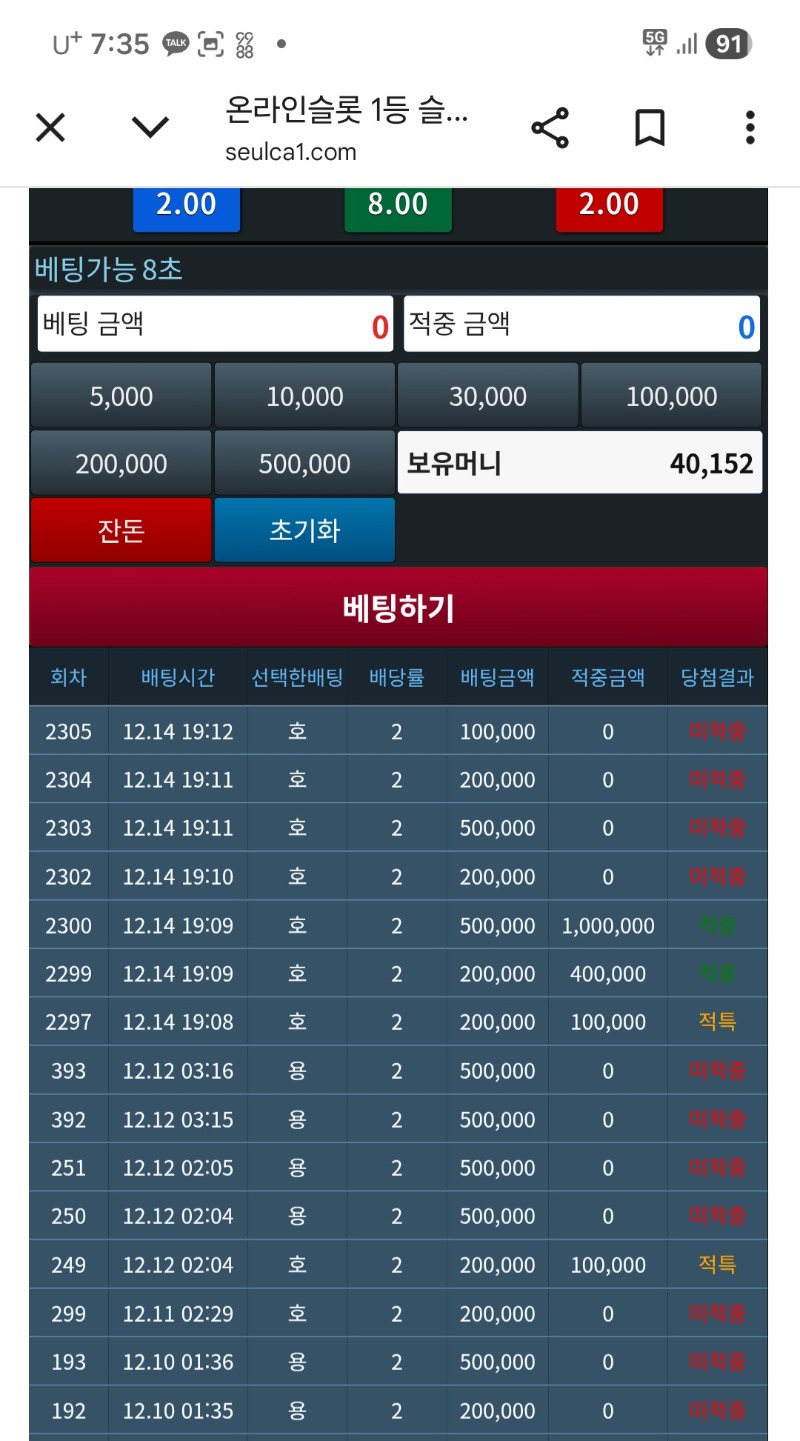Add 200,000 to the bet amount
The image size is (800, 1441).
[121, 463]
